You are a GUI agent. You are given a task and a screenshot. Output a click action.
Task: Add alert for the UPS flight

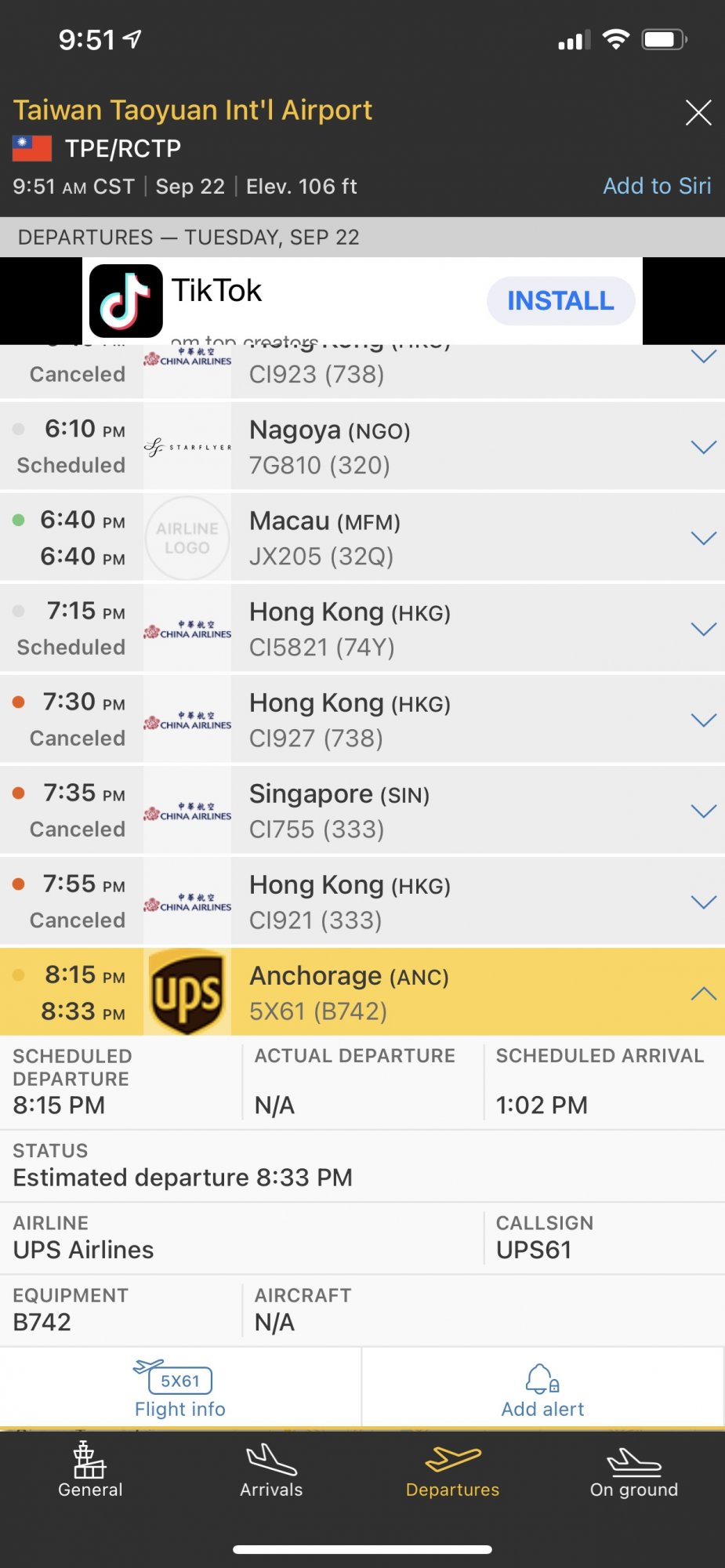point(542,1388)
